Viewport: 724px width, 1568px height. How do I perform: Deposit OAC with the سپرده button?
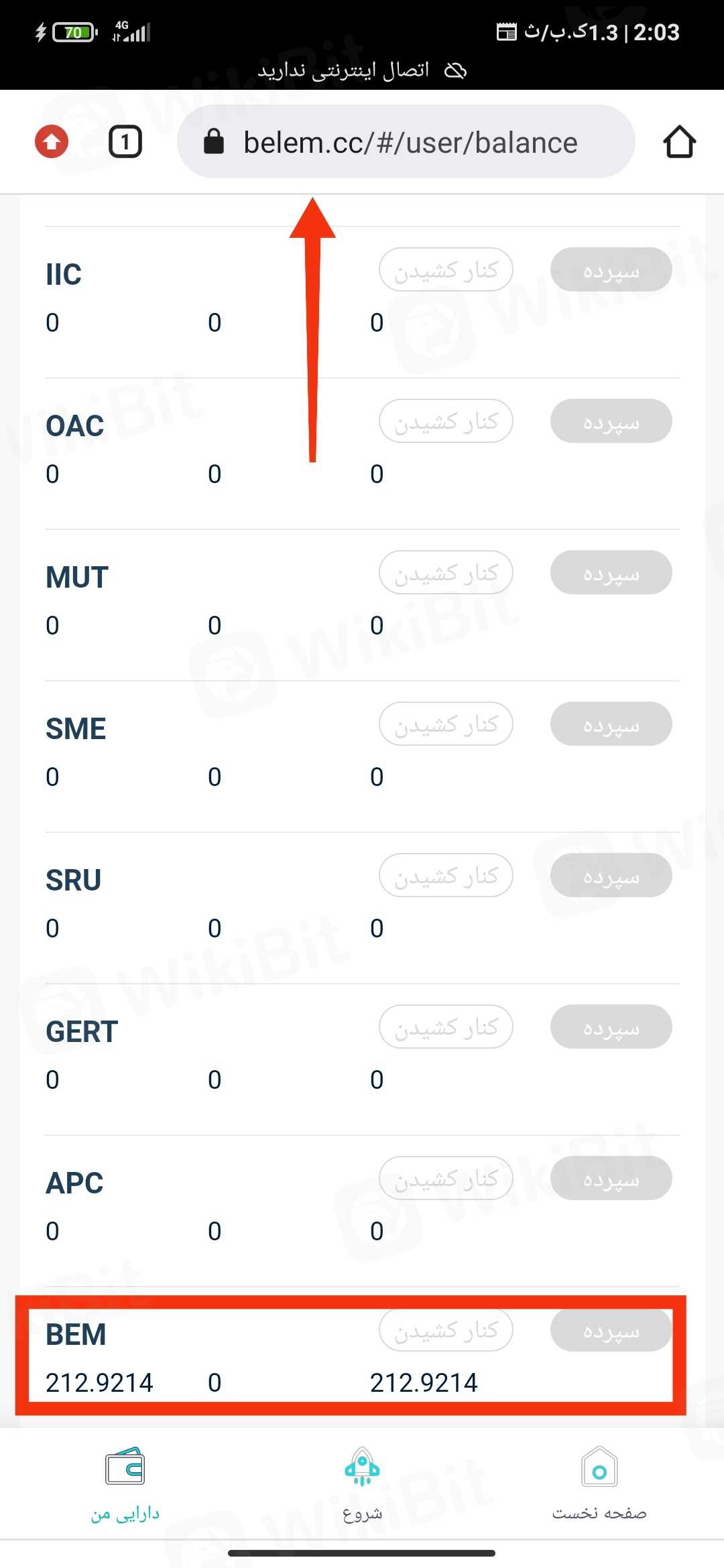click(611, 421)
